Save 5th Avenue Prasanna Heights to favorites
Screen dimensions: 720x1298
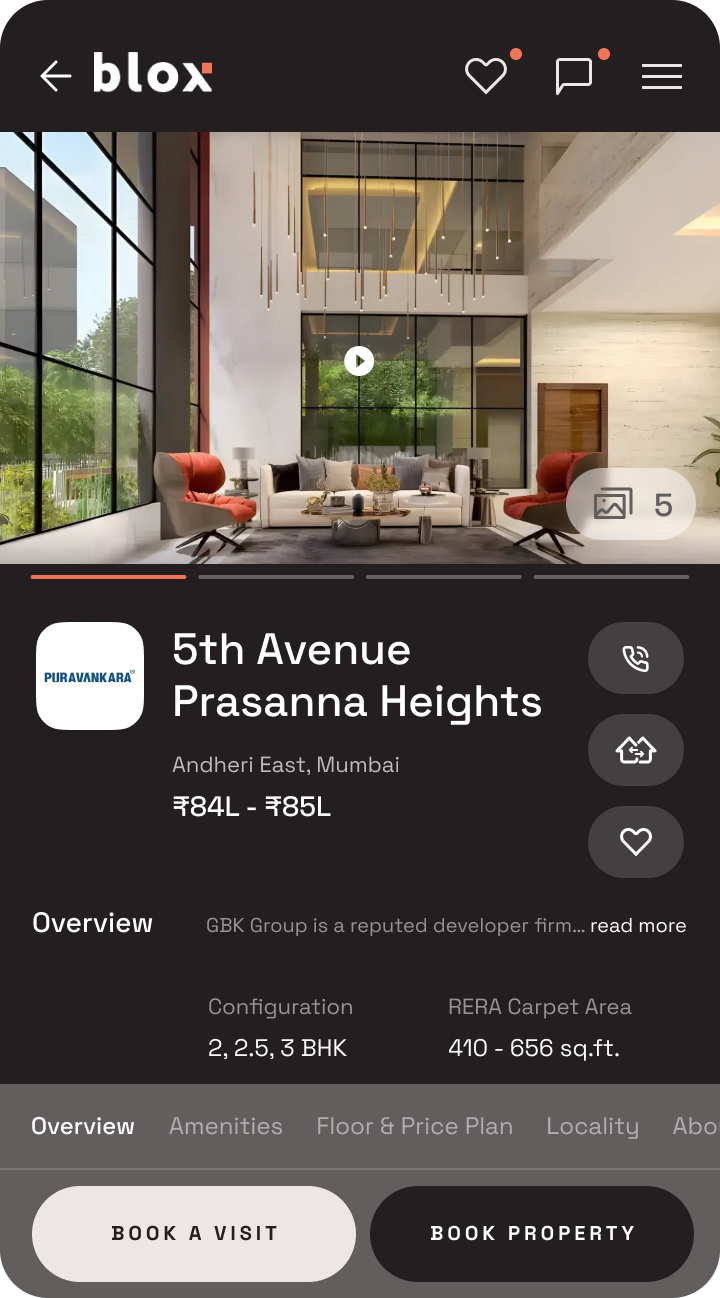[636, 842]
